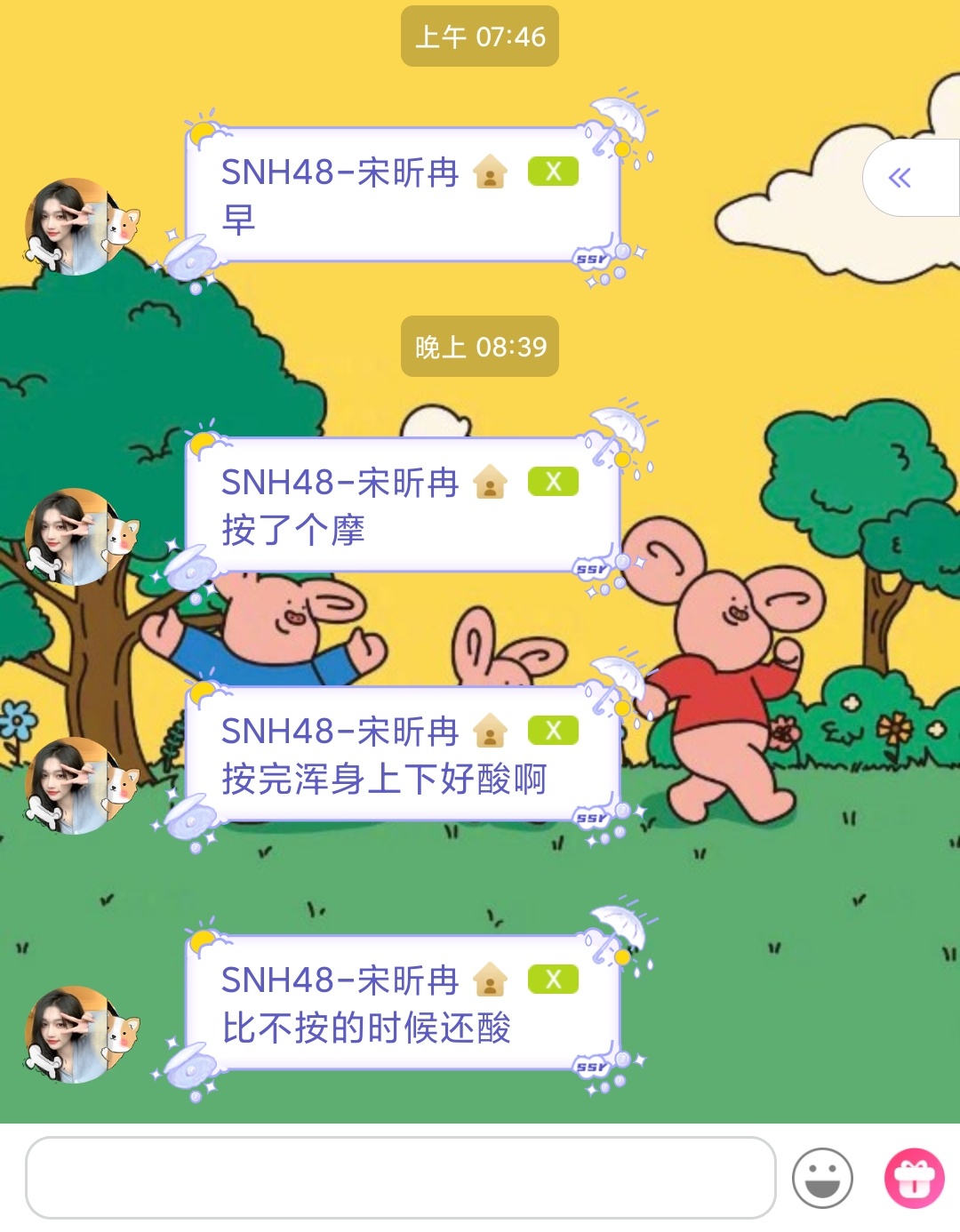The height and width of the screenshot is (1232, 960).
Task: Open avatar beside the 早 message
Action: pyautogui.click(x=75, y=227)
